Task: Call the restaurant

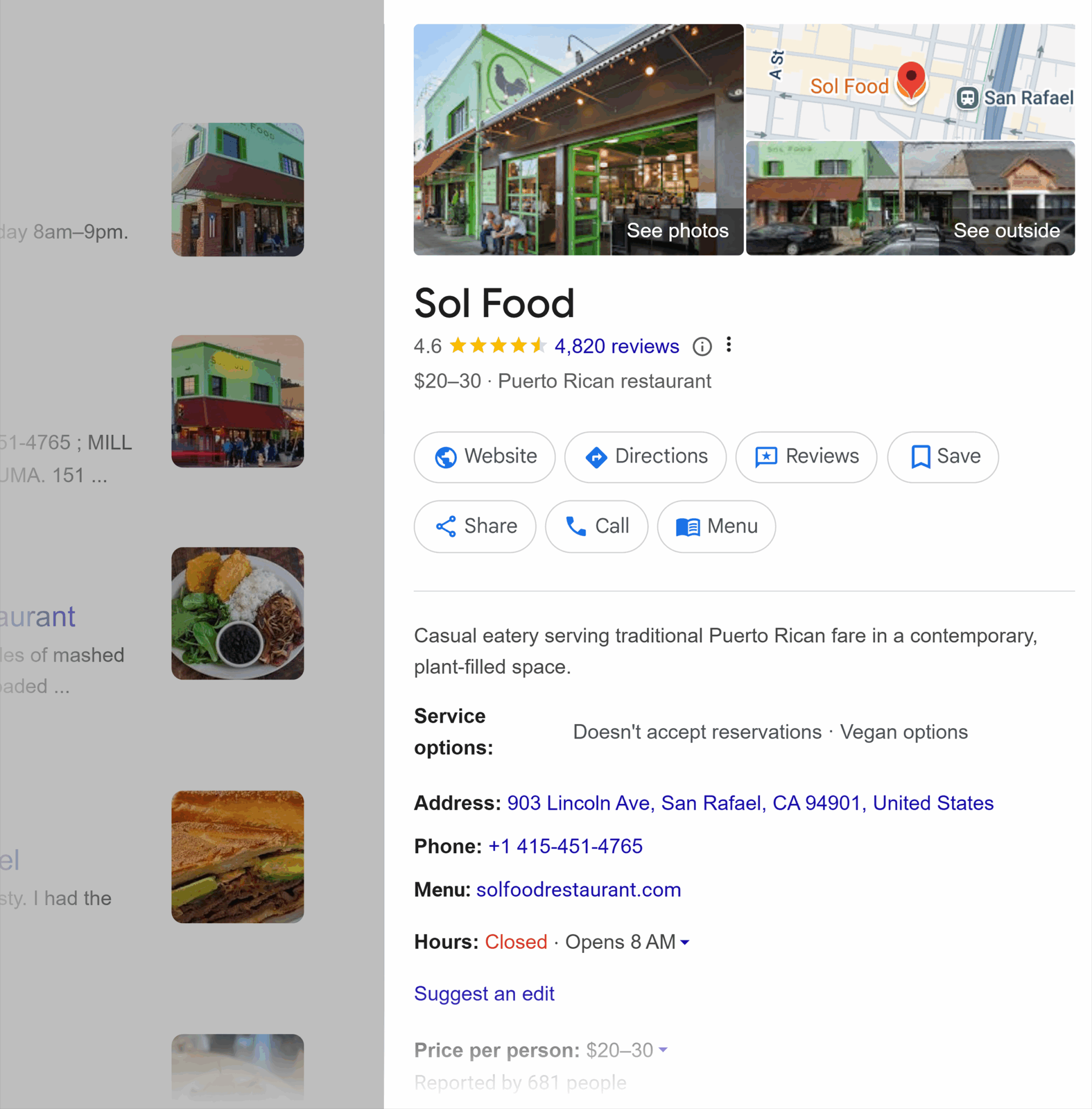Action: pos(596,526)
